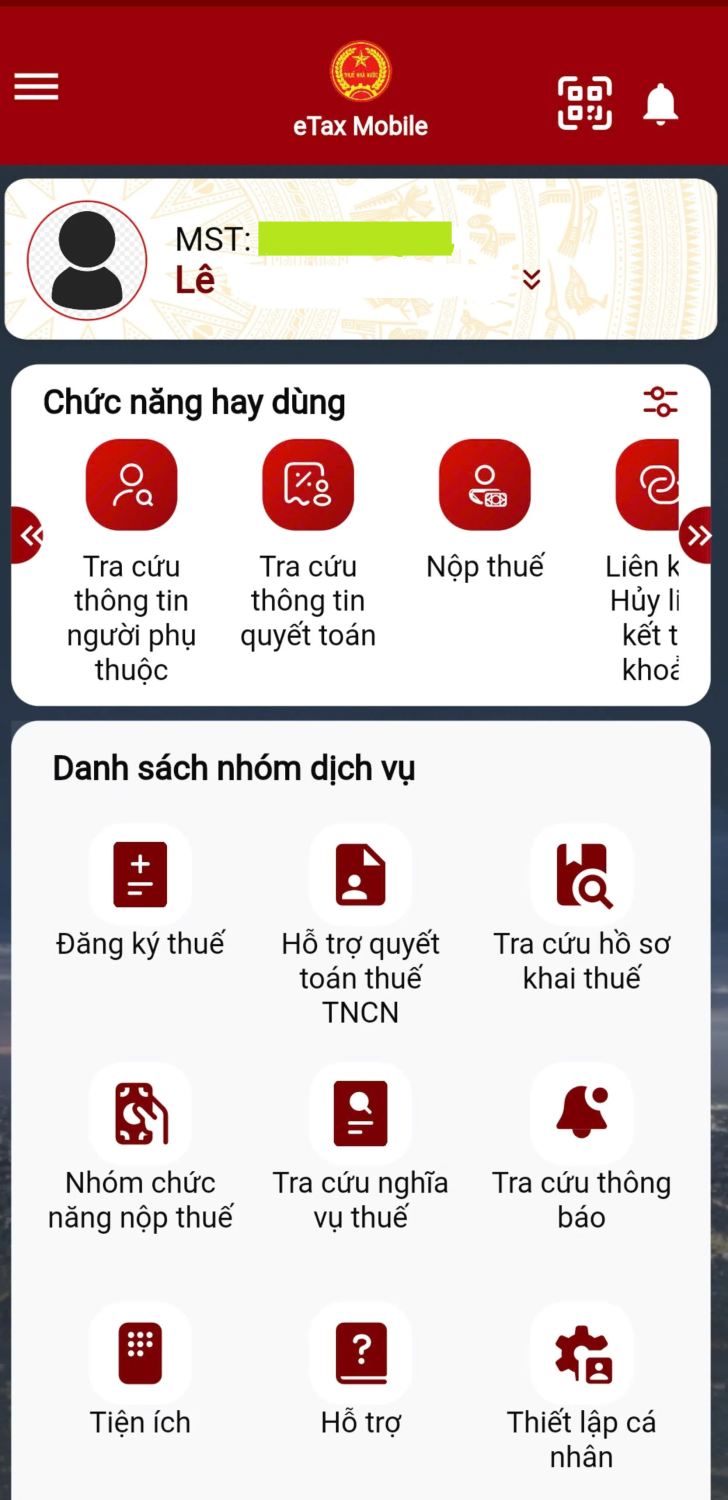
Task: Select the Nộp thuế shortcut
Action: tap(485, 485)
